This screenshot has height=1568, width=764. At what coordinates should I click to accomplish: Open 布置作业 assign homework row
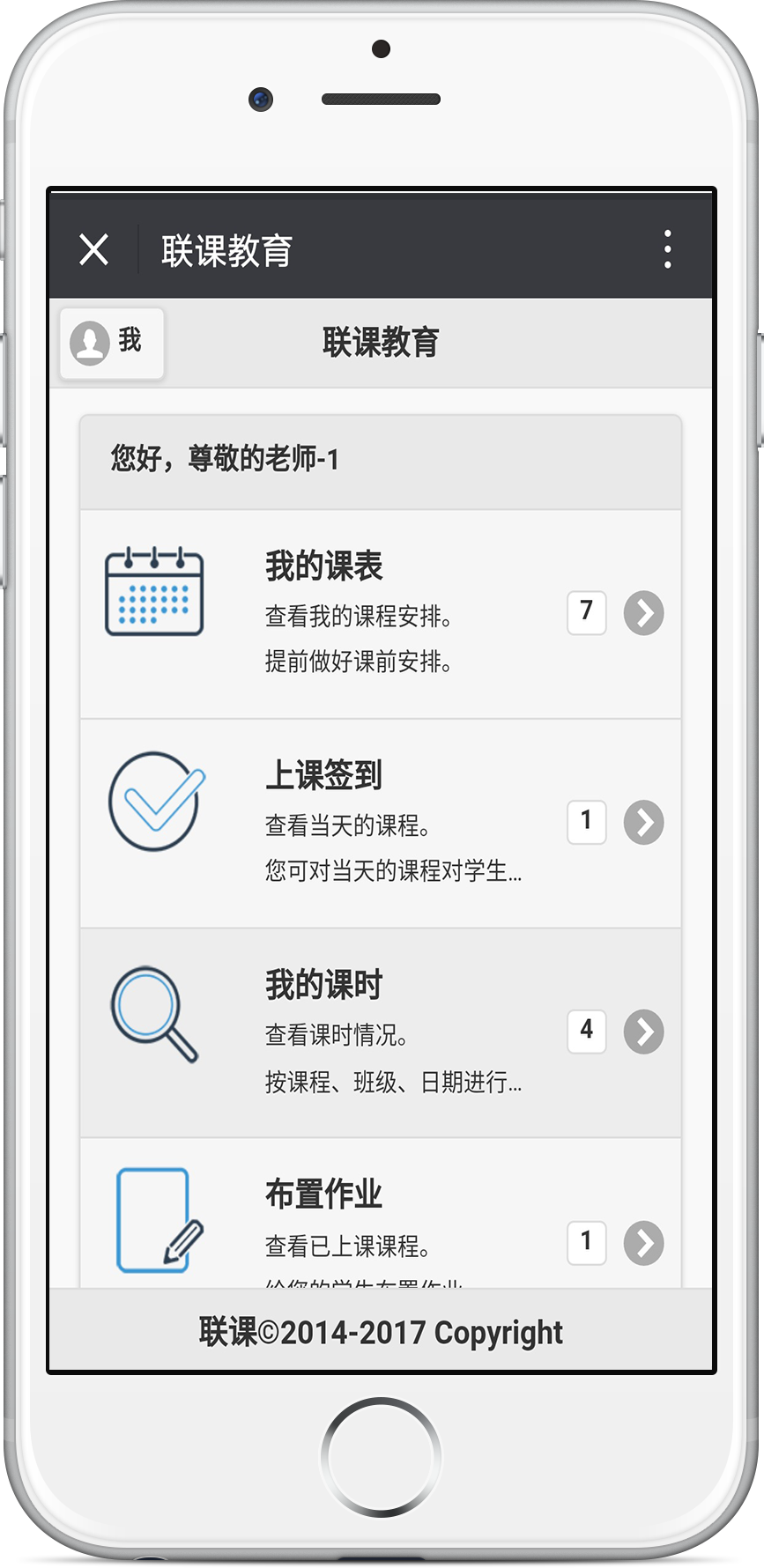pyautogui.click(x=381, y=1213)
